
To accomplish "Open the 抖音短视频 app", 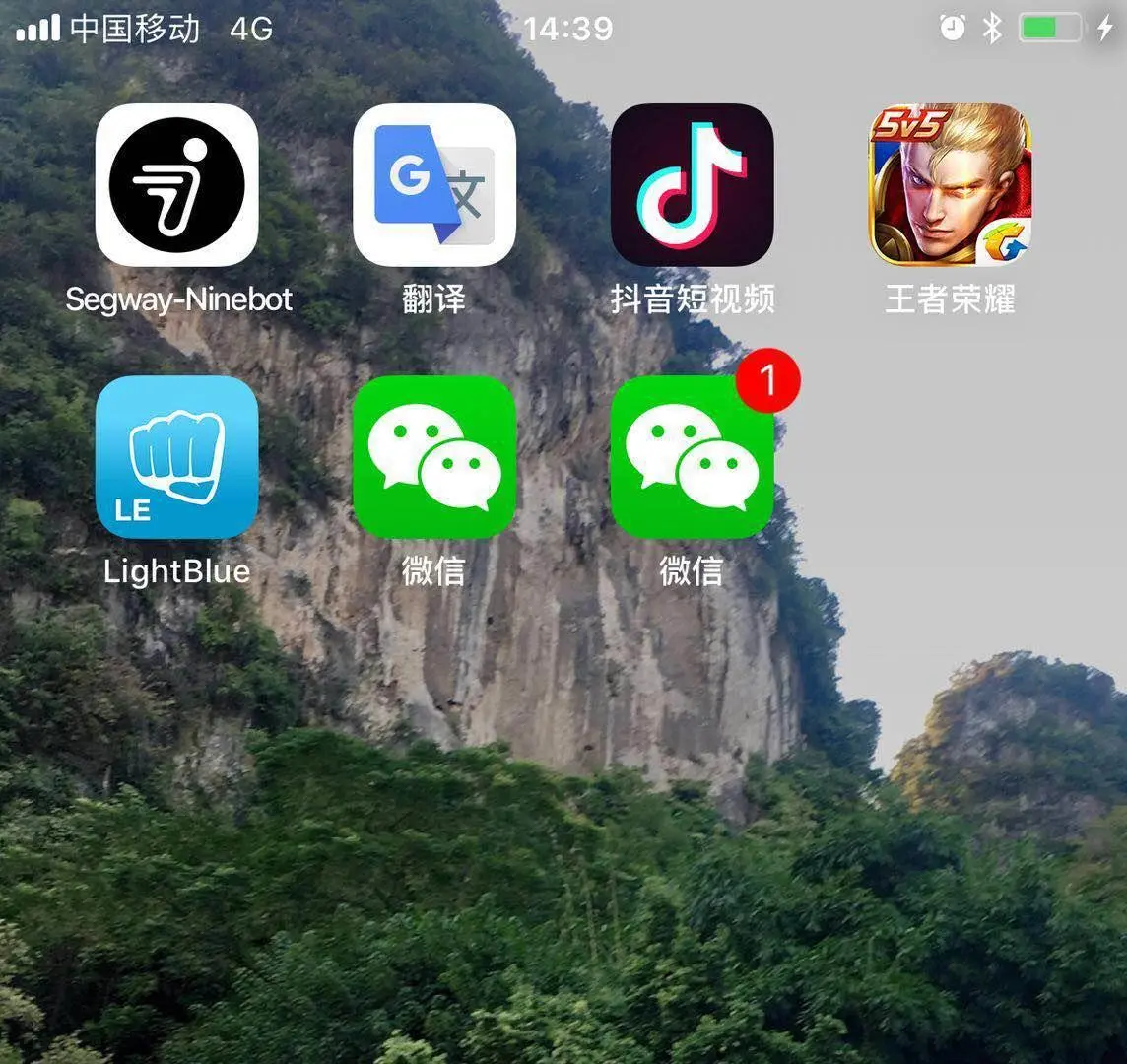I will point(692,185).
